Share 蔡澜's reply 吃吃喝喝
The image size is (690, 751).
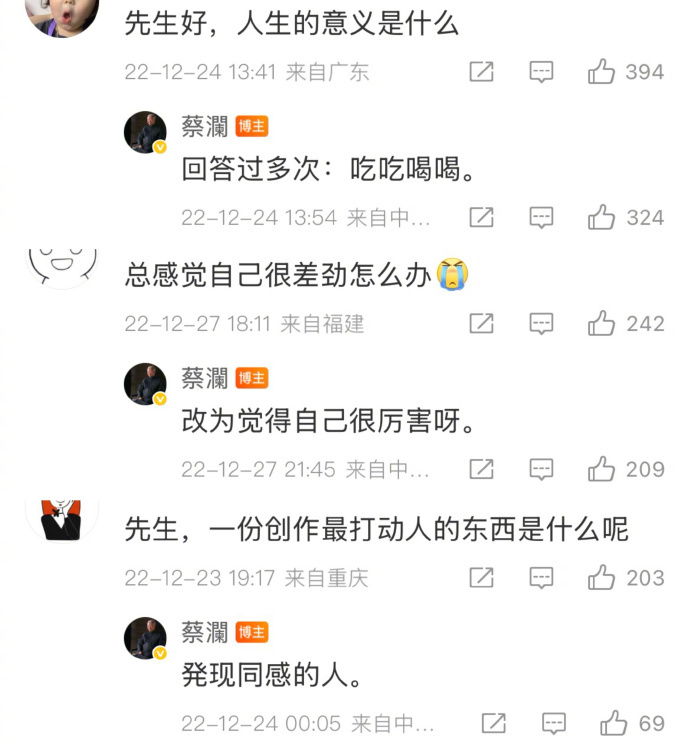(x=481, y=217)
